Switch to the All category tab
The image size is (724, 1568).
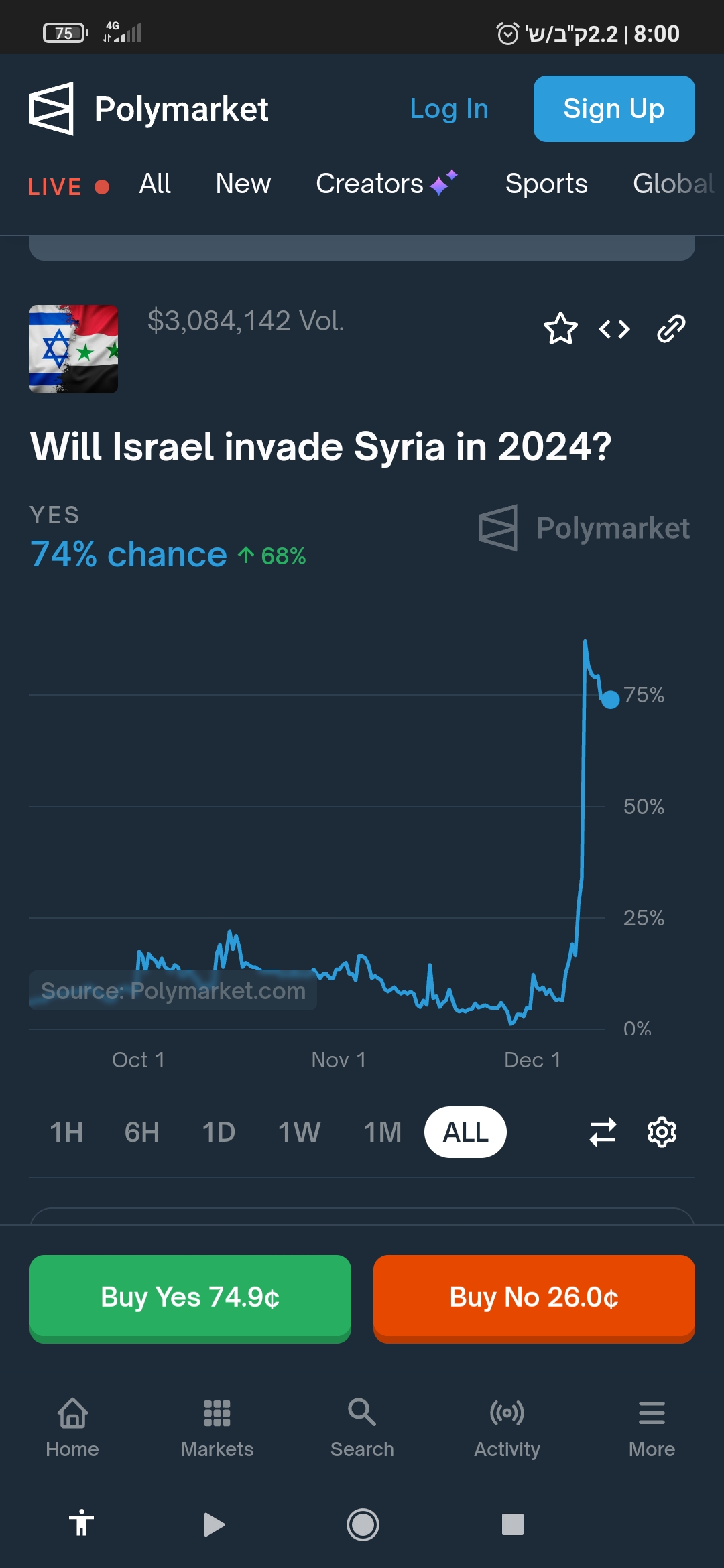(x=155, y=184)
